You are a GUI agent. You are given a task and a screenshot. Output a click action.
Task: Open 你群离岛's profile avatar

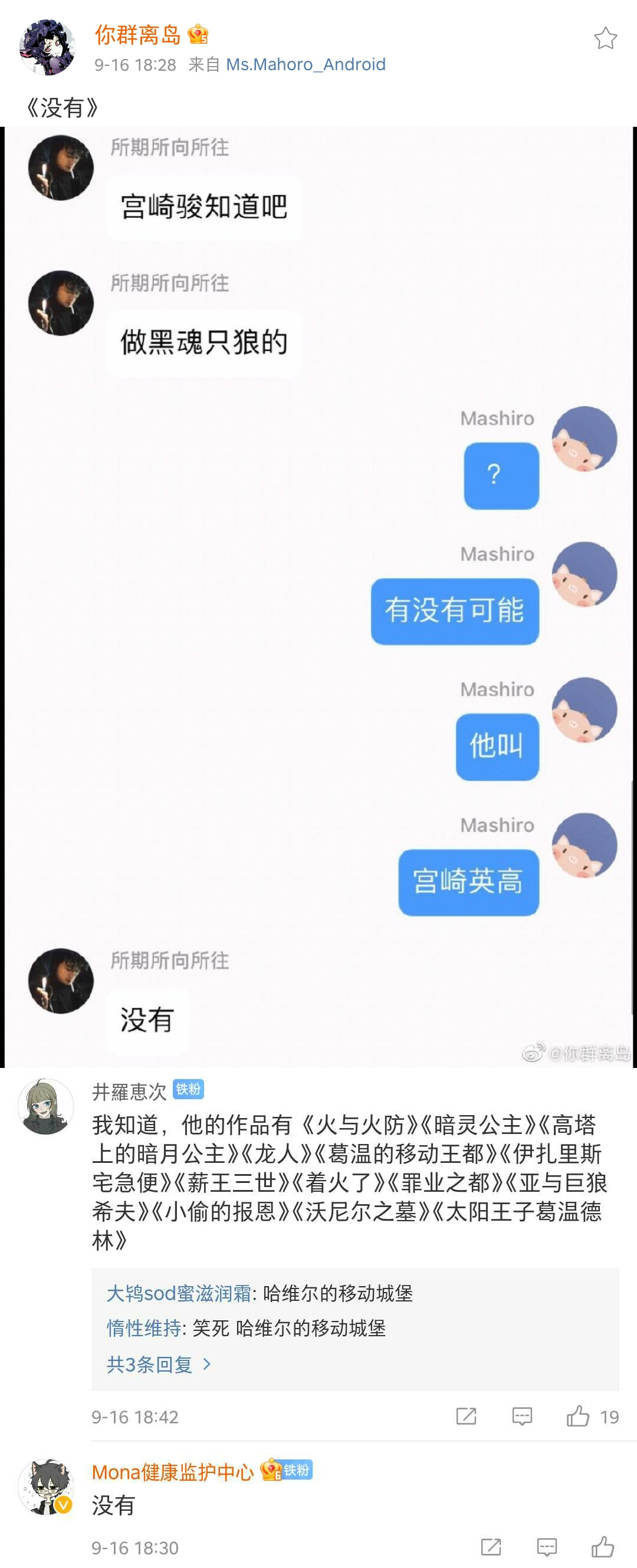point(47,48)
